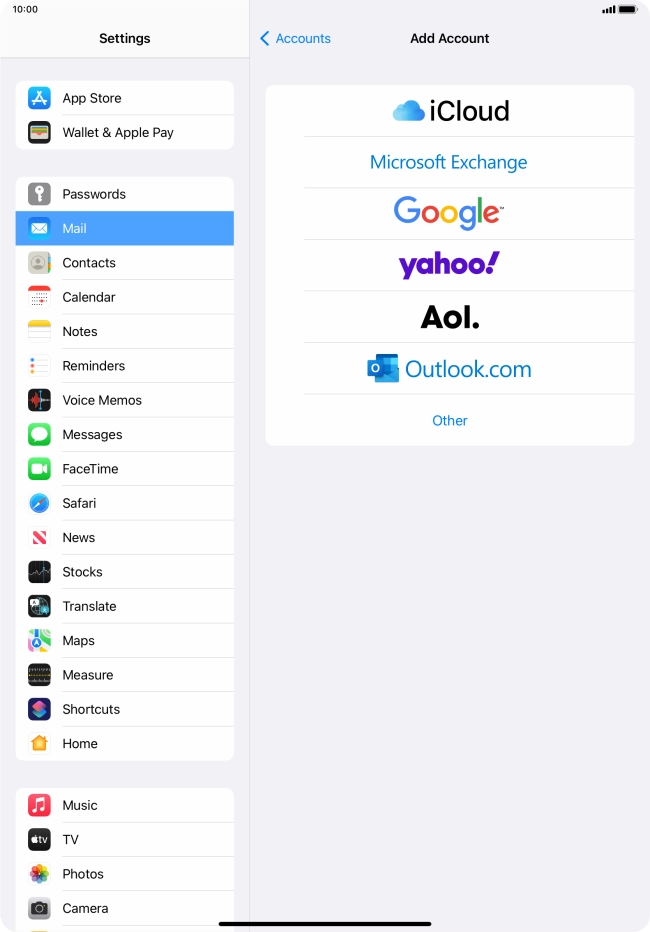
Task: Choose Other account type
Action: click(x=449, y=420)
